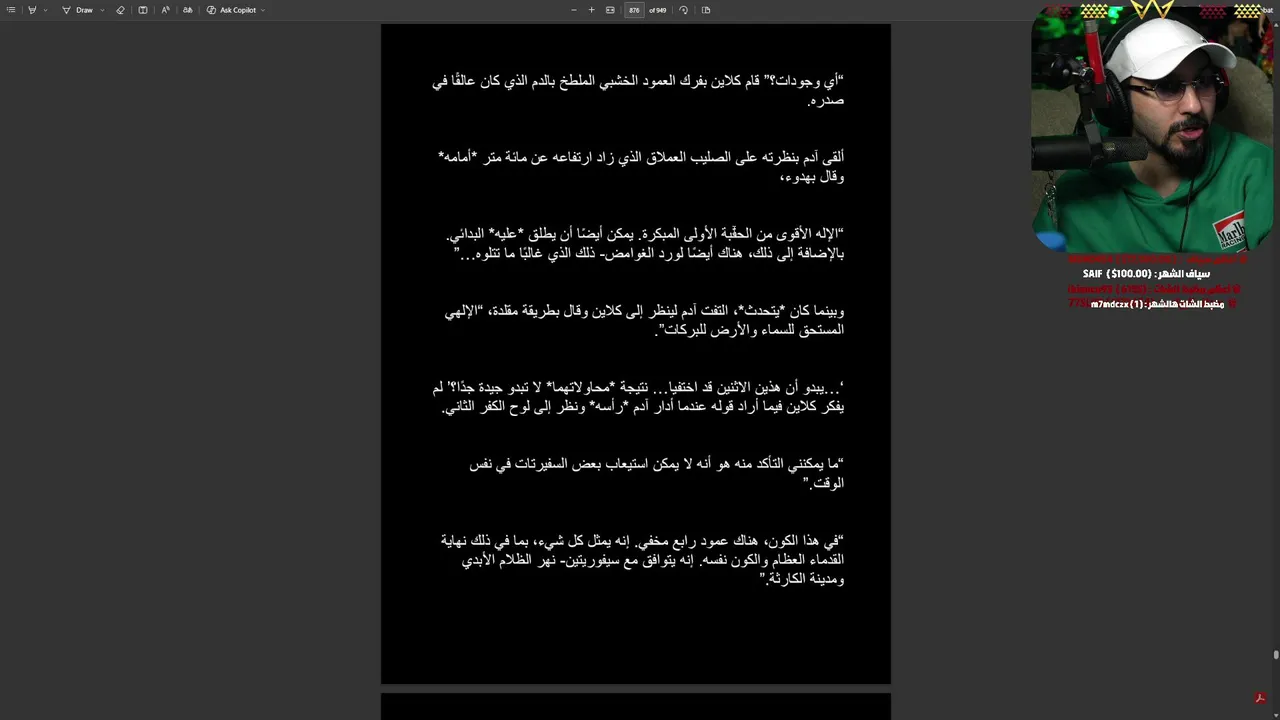Expand the highlight color dropdown
Viewport: 1280px width, 720px height.
tap(45, 10)
